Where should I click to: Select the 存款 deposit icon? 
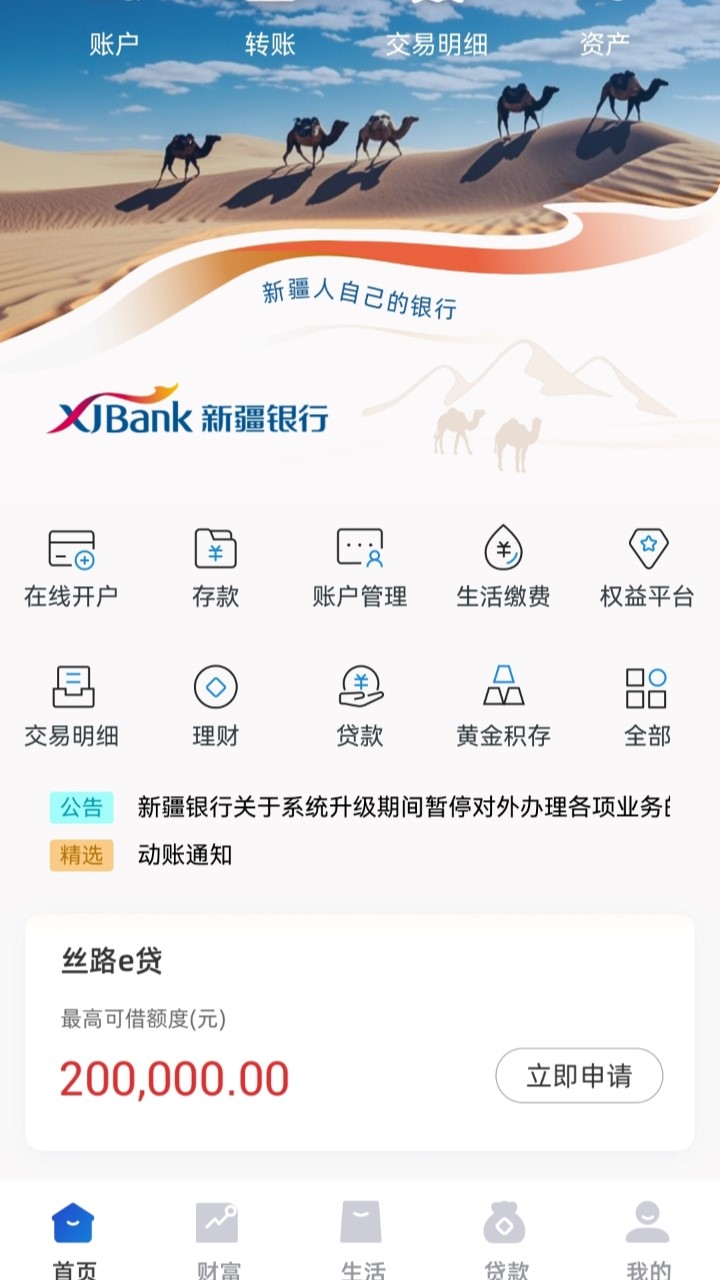click(214, 565)
